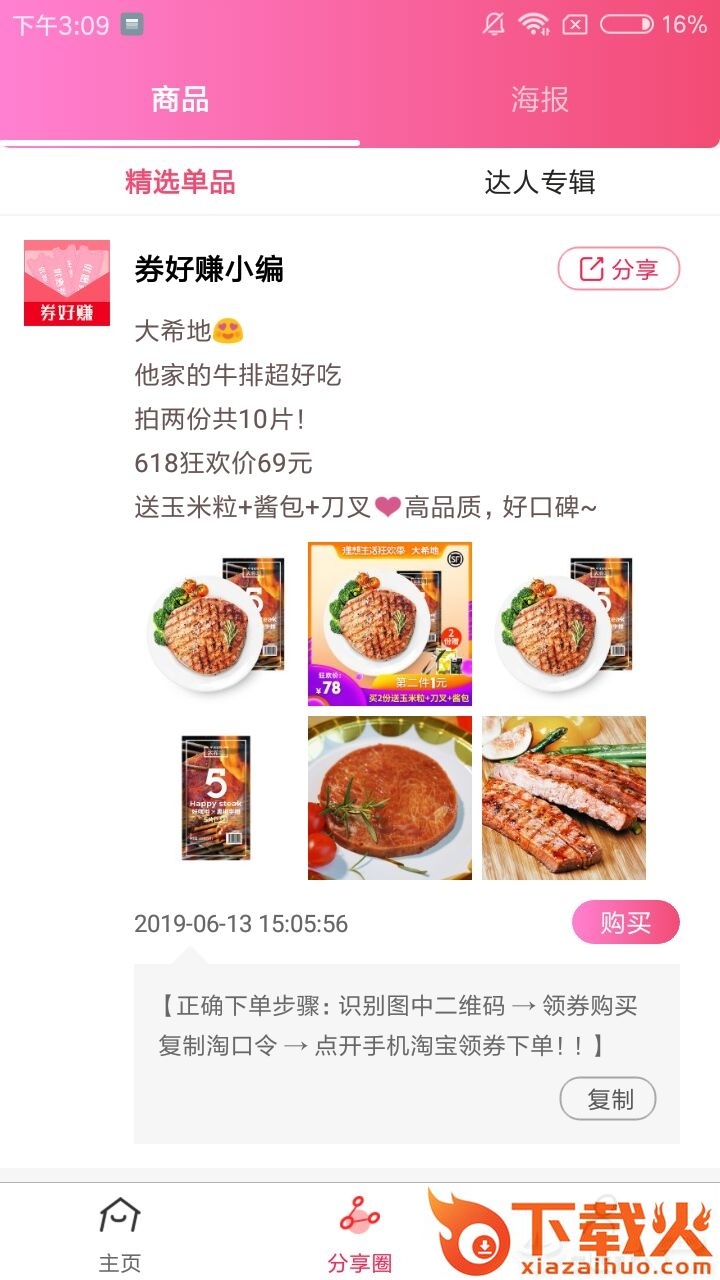Image resolution: width=720 pixels, height=1280 pixels.
Task: Tap the Happy Steak package thumbnail
Action: 215,797
